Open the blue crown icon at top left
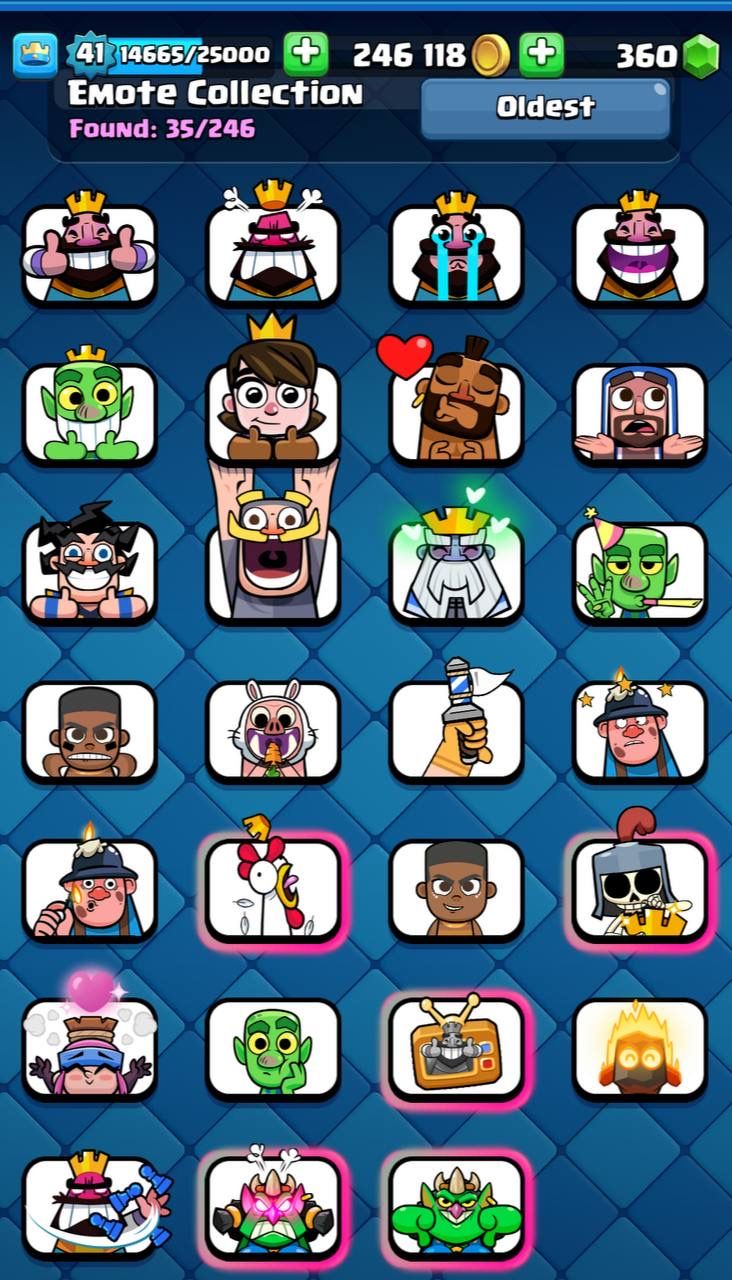 pos(35,55)
